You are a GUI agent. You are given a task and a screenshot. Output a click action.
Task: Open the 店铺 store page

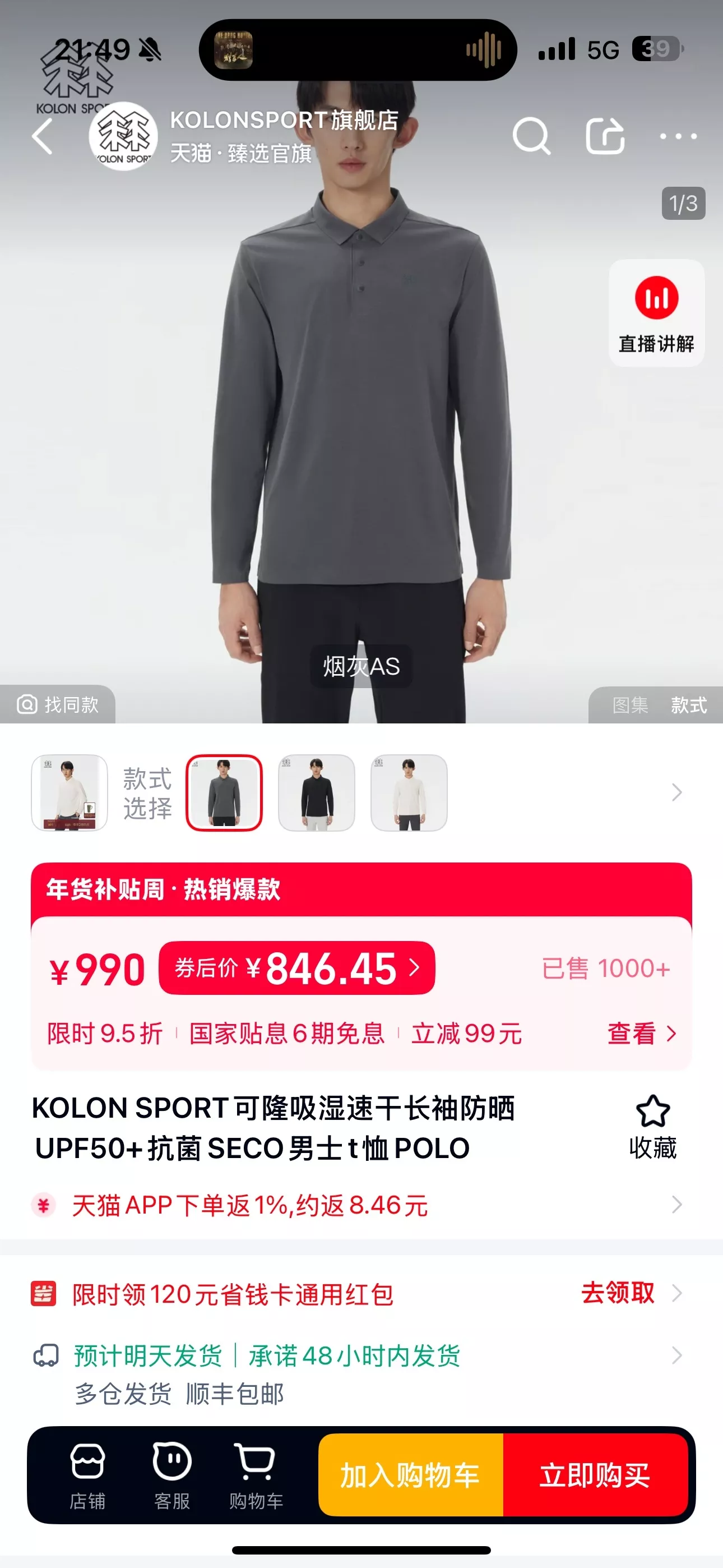click(87, 1475)
